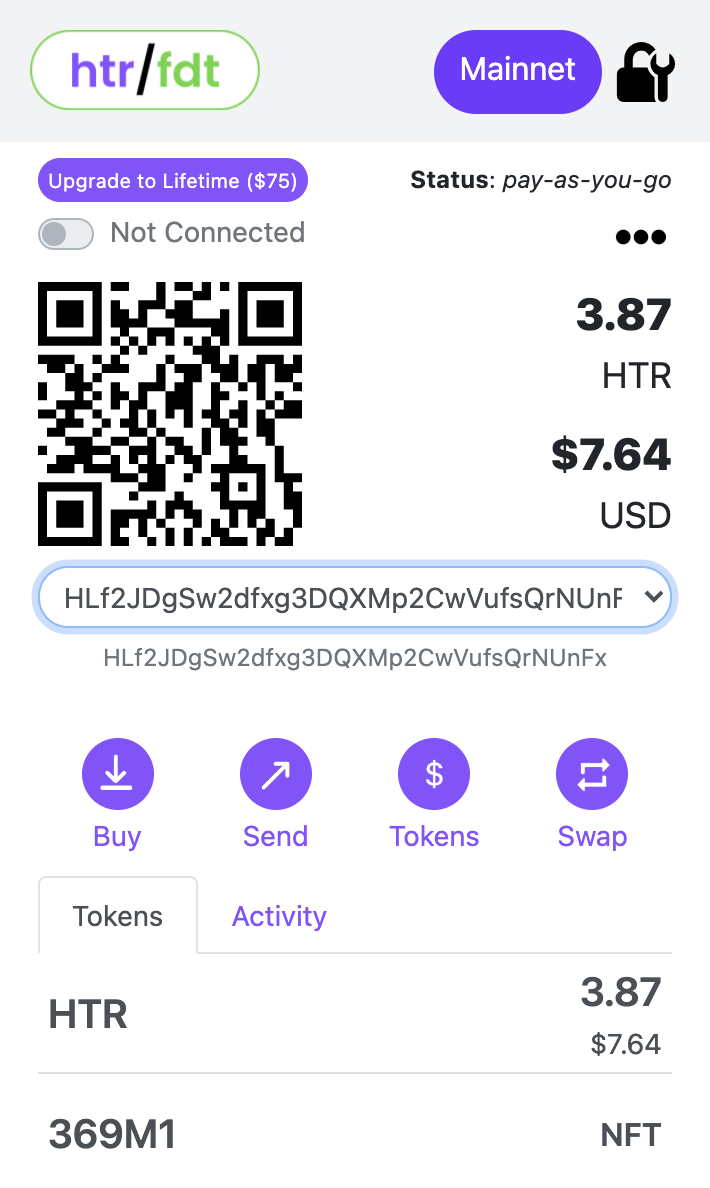
Task: Tap the Mainnet network button
Action: (x=517, y=70)
